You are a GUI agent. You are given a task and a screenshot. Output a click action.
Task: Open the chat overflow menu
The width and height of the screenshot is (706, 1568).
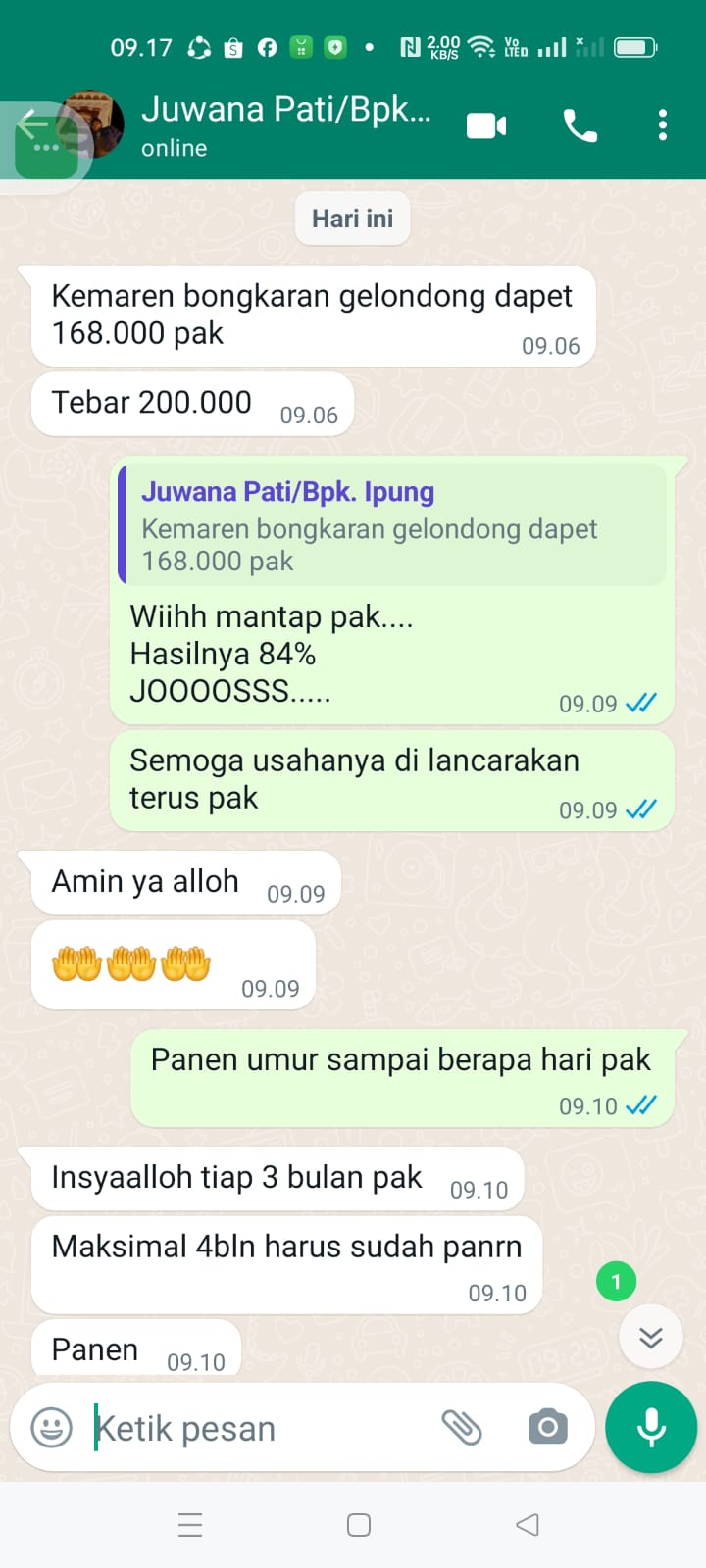coord(663,125)
